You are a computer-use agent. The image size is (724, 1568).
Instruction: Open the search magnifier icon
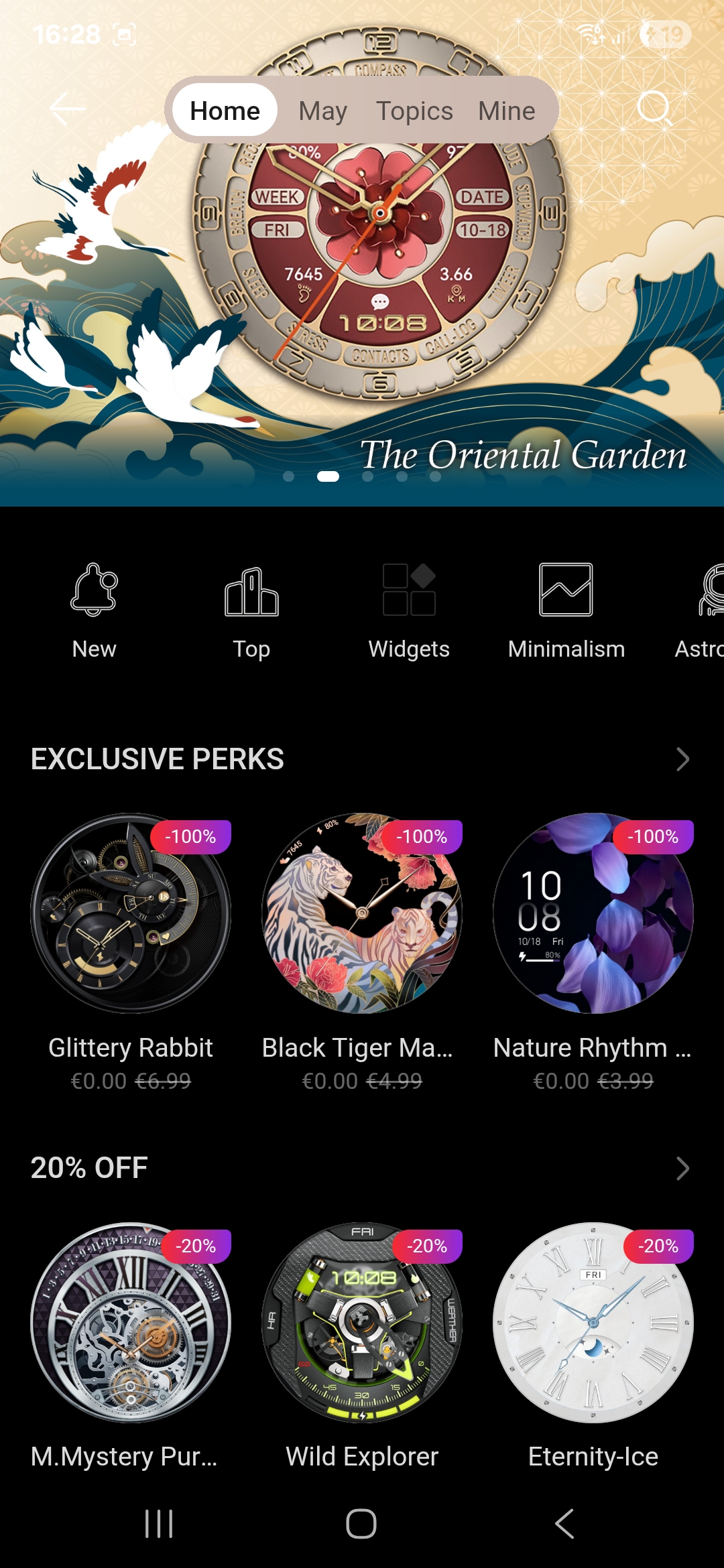pyautogui.click(x=655, y=109)
